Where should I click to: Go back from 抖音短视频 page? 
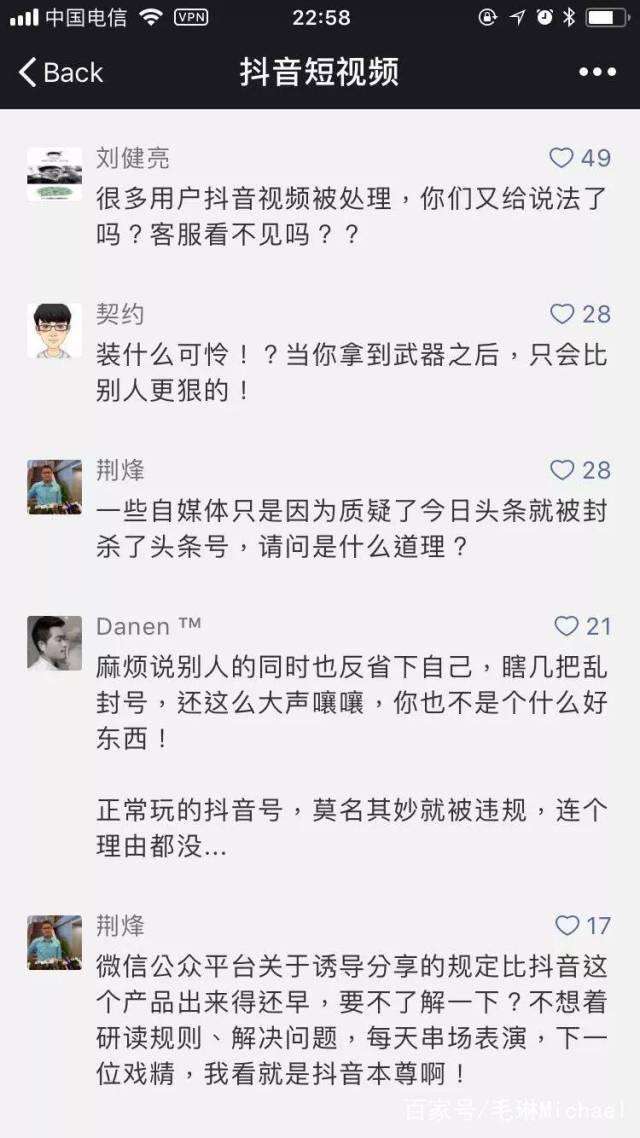pos(60,72)
